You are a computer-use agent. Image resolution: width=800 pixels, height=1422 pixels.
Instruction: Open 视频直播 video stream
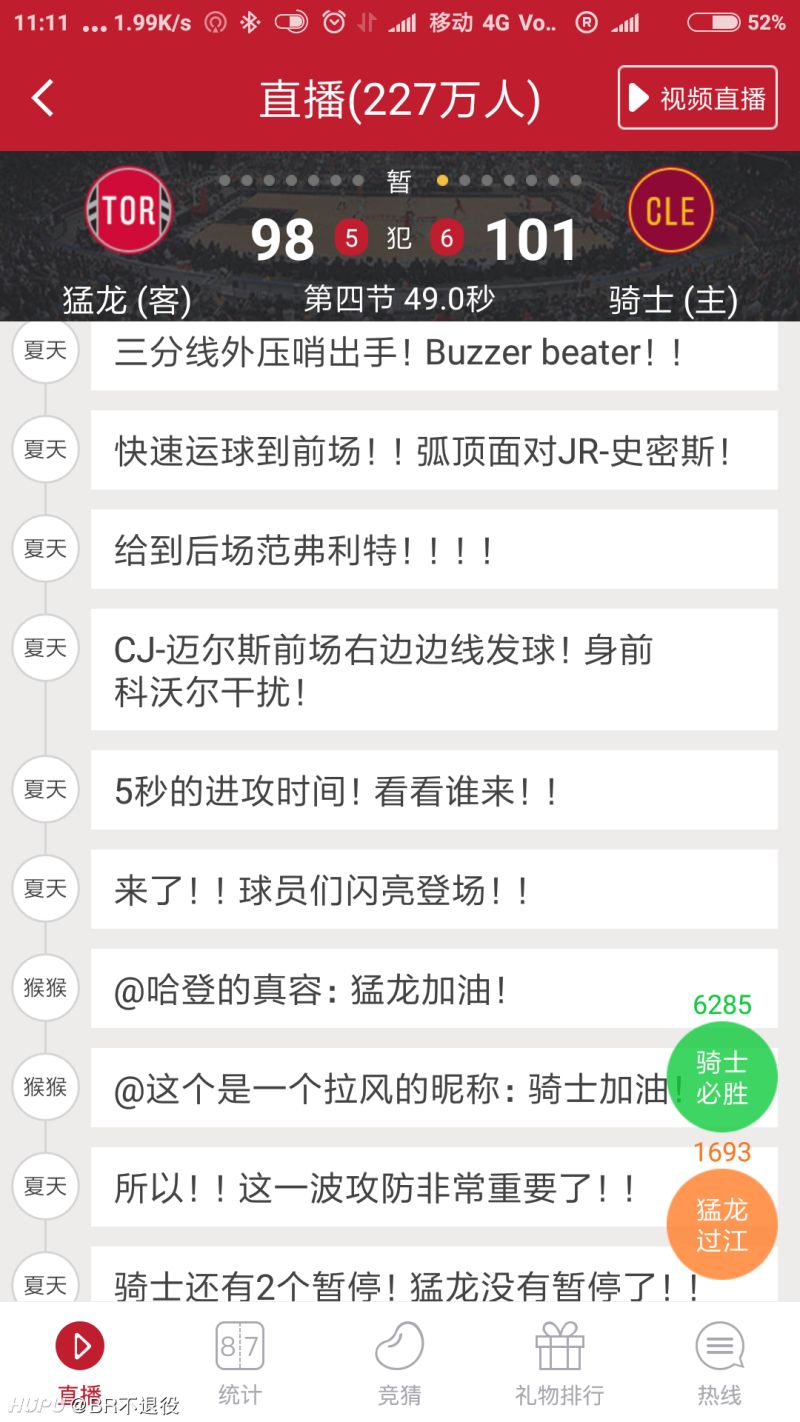coord(697,98)
